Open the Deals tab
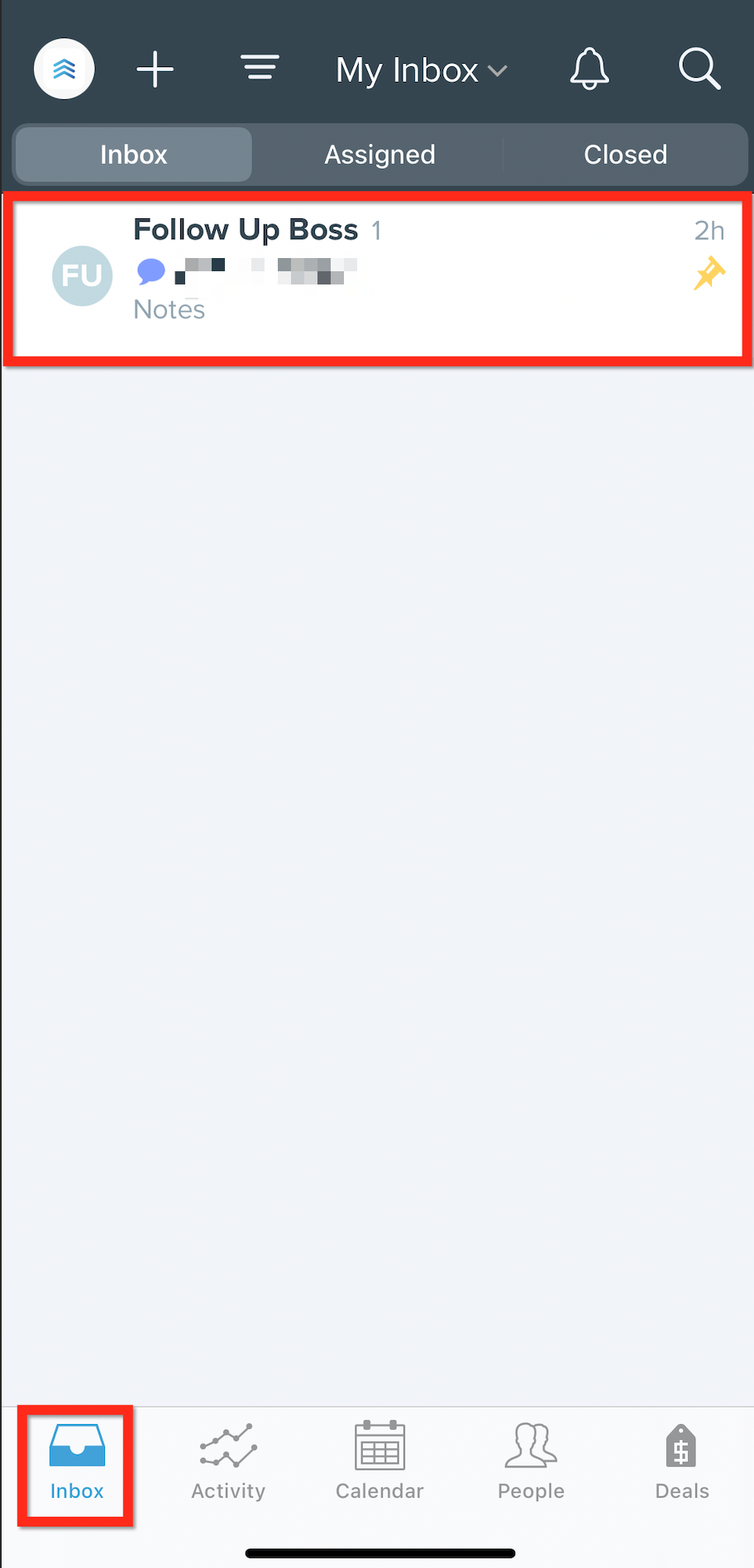 point(682,1462)
